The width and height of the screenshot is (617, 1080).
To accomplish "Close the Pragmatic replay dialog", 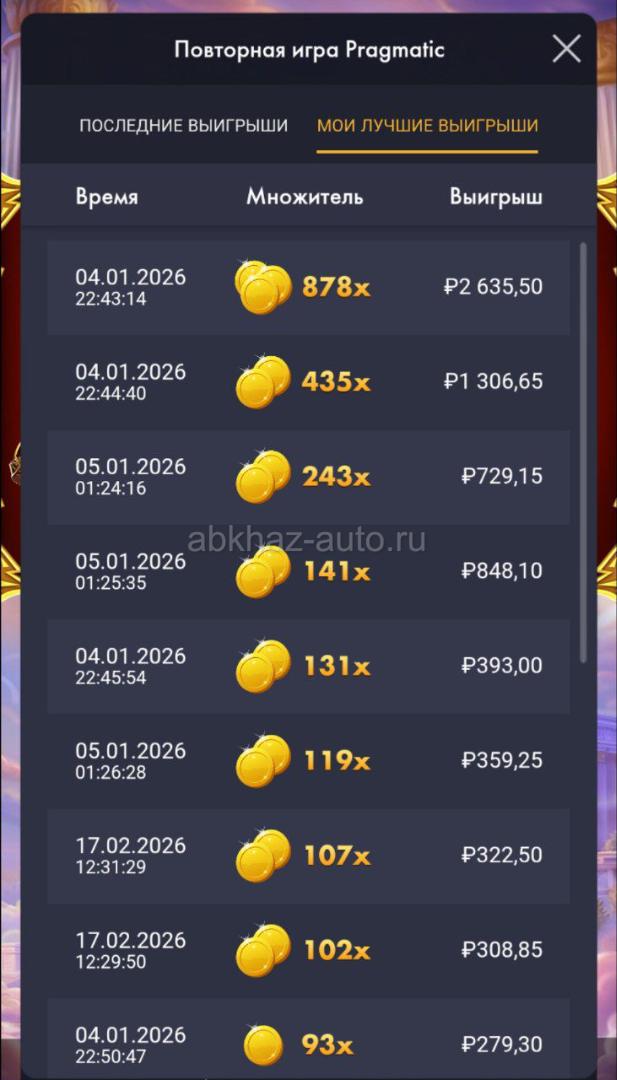I will pos(566,48).
